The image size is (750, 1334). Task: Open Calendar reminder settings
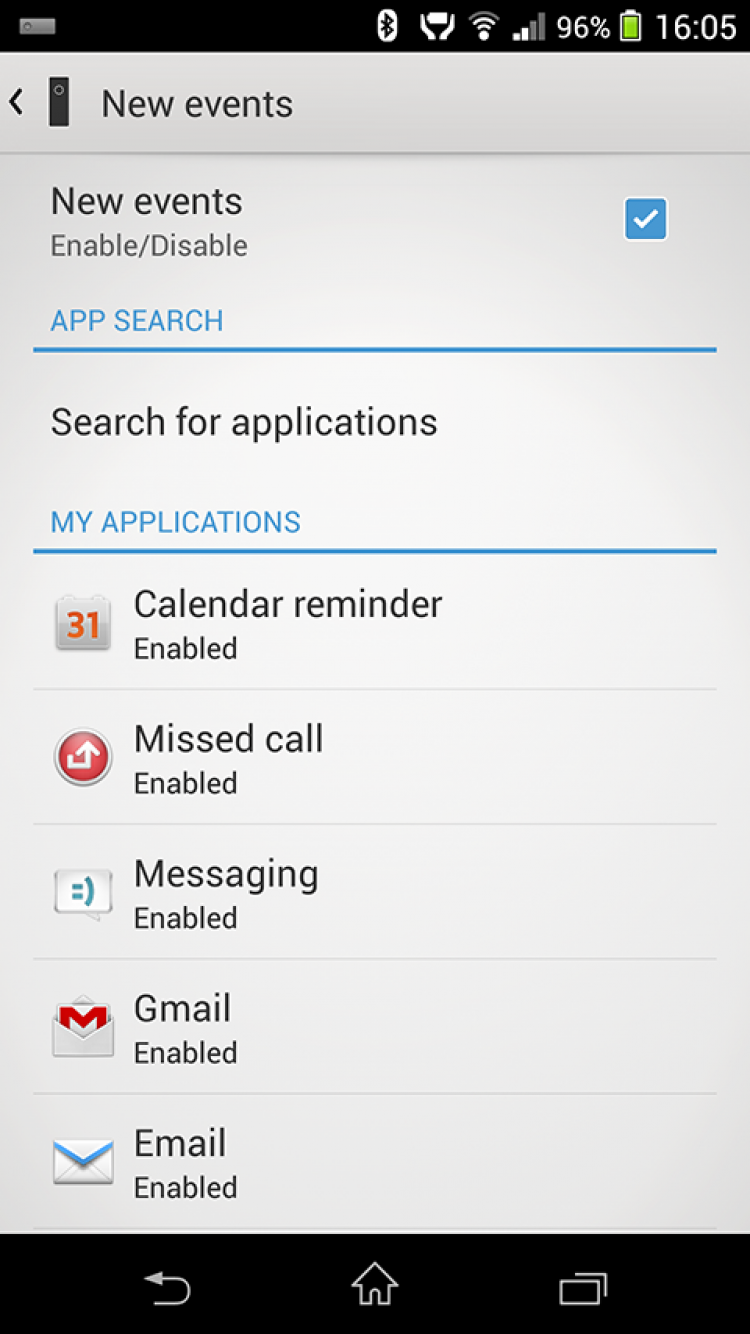pyautogui.click(x=288, y=623)
